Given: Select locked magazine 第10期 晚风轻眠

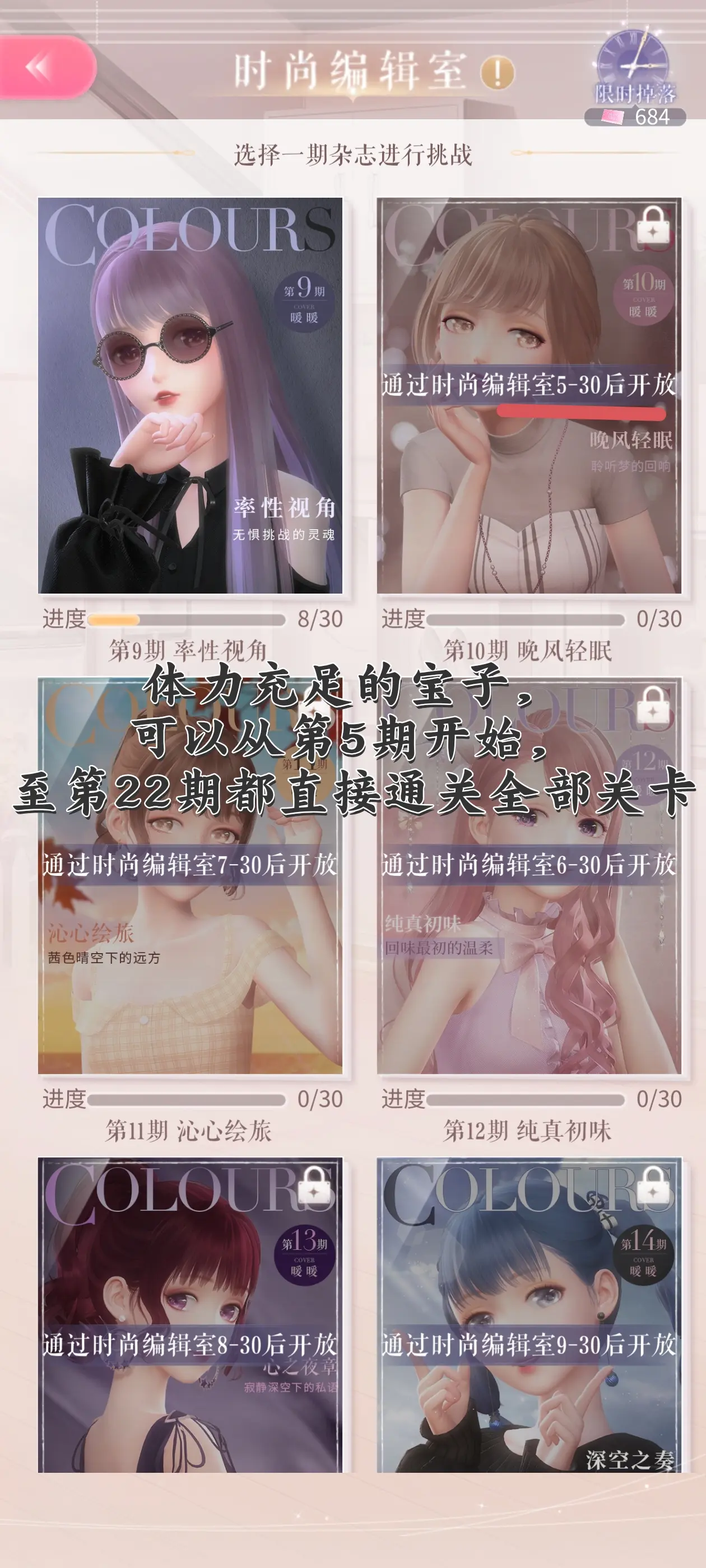Looking at the screenshot, I should [529, 396].
